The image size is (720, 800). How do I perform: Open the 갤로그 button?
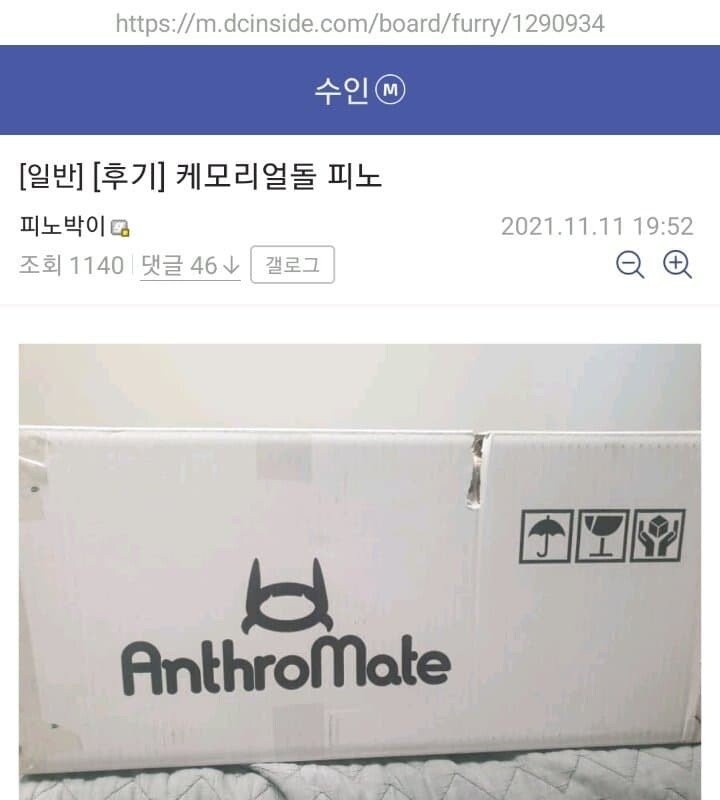[291, 266]
